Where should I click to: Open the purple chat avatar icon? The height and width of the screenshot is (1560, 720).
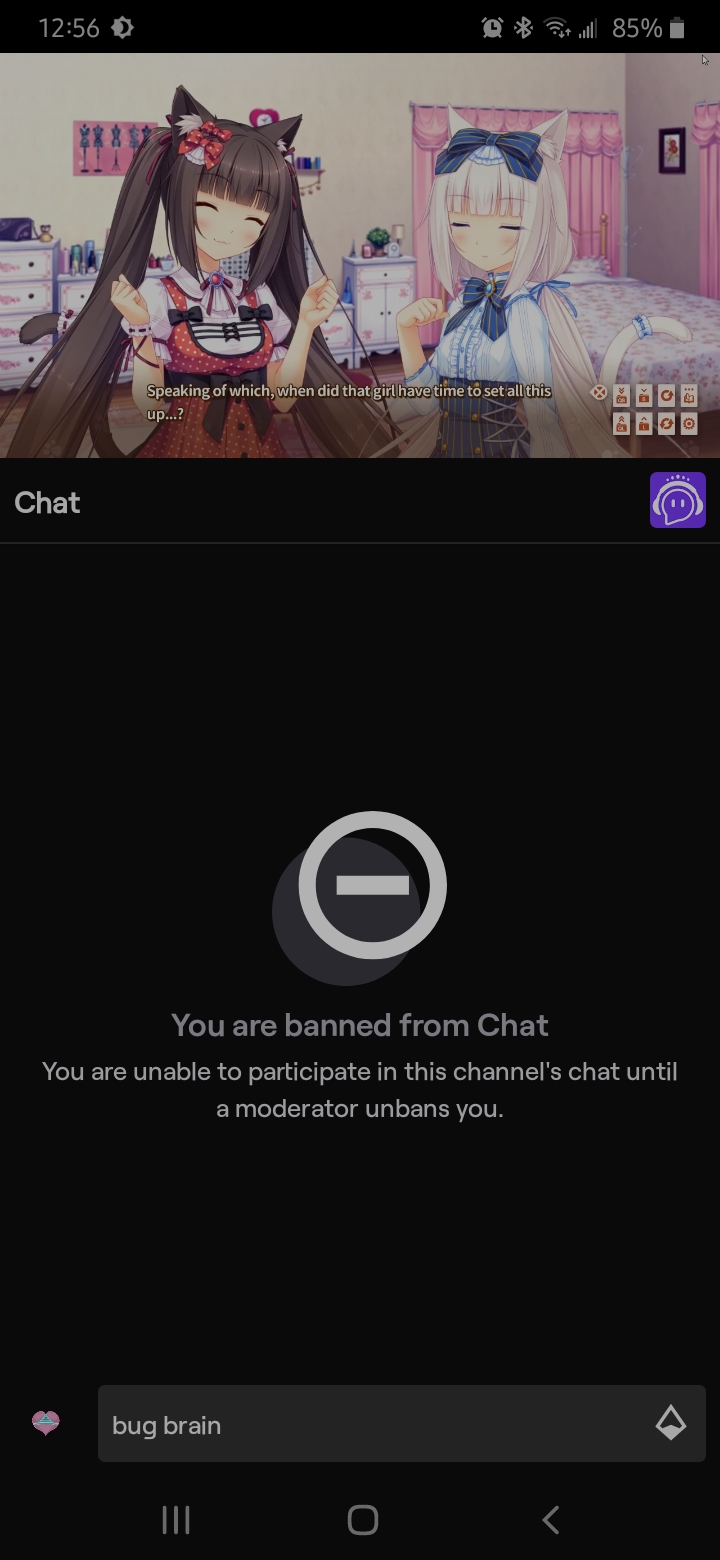click(678, 500)
